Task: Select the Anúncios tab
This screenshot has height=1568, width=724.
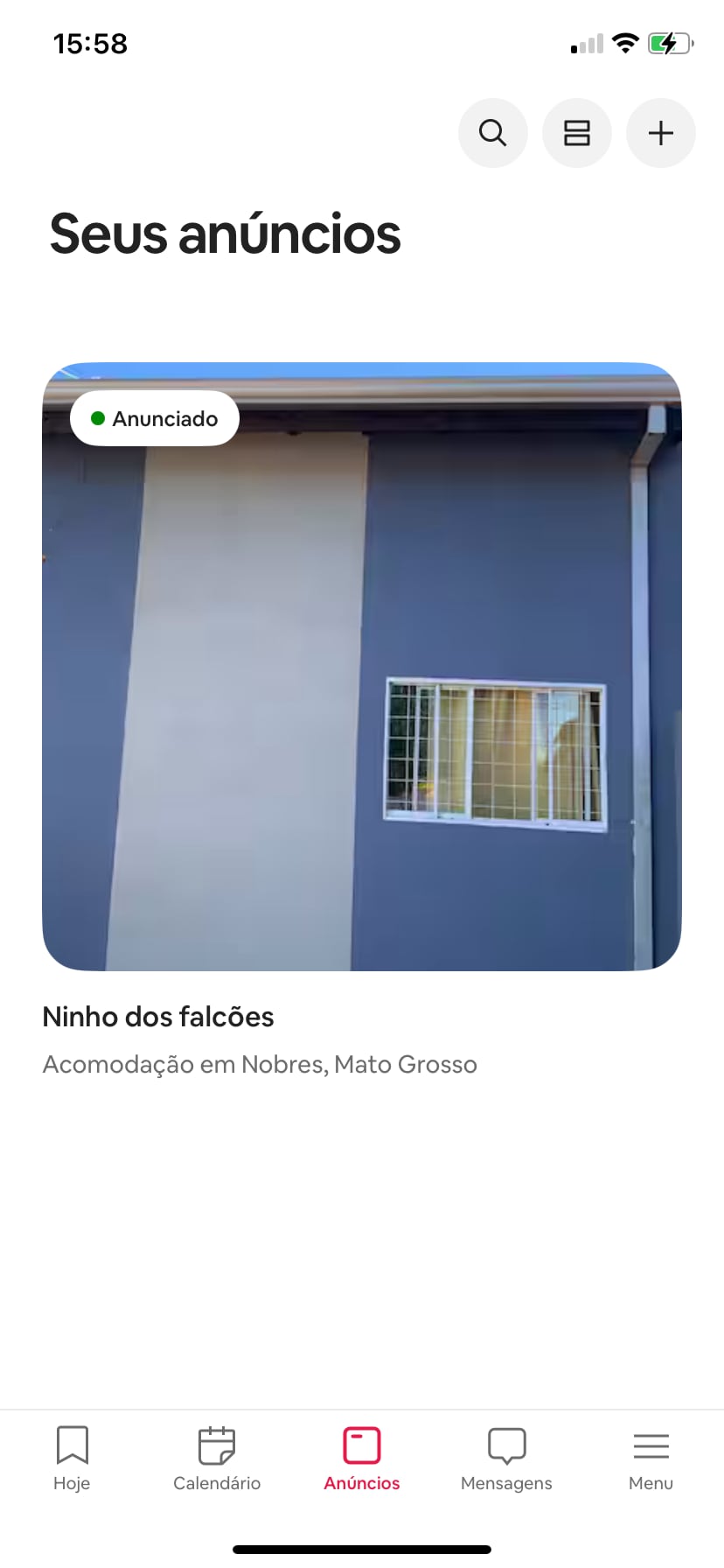Action: click(362, 1458)
